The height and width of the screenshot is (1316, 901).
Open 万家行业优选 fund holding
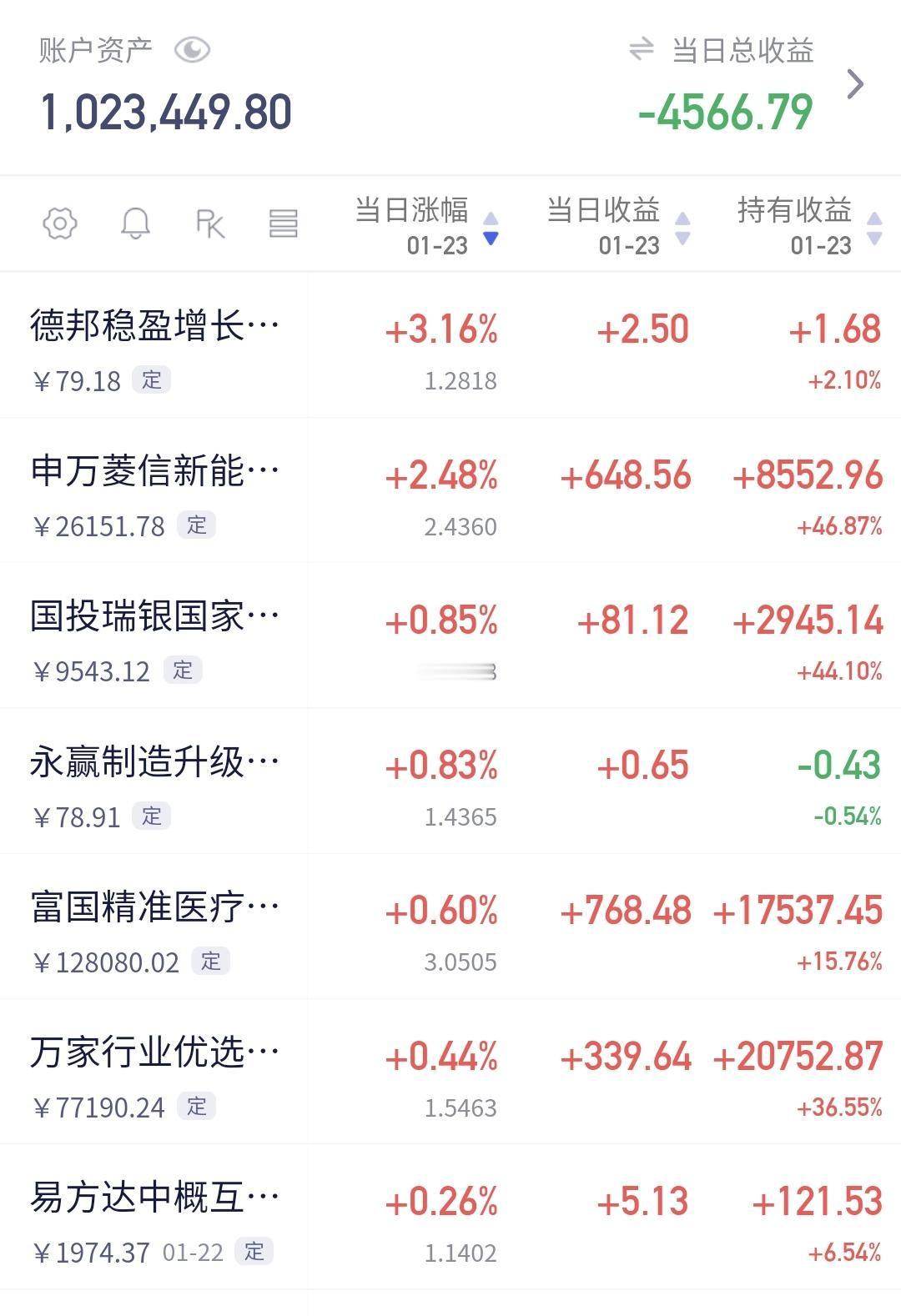[155, 1052]
